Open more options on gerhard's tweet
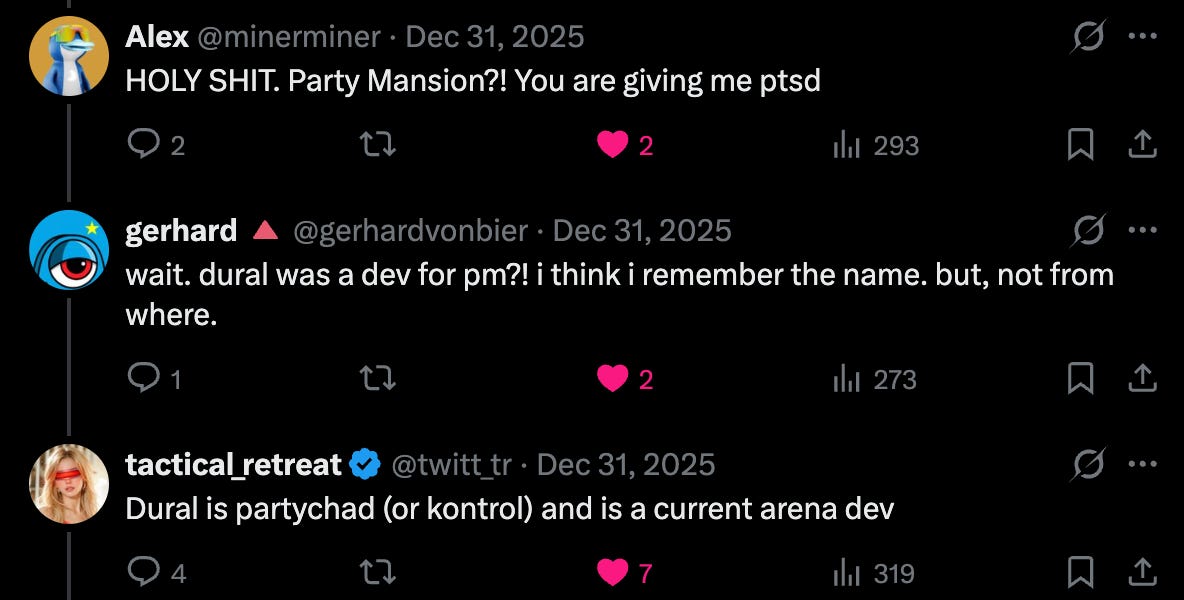 (1142, 230)
